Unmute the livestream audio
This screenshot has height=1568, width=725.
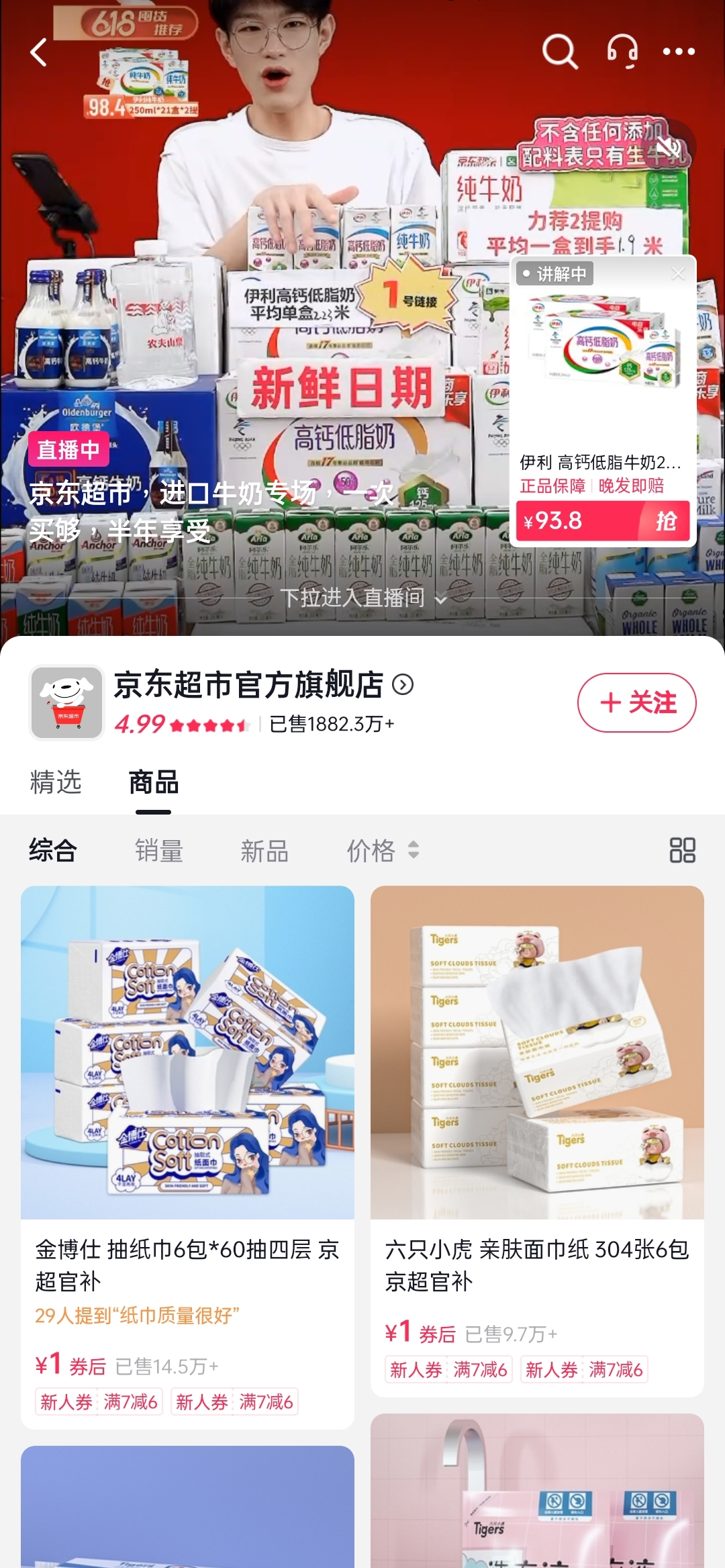[x=668, y=147]
